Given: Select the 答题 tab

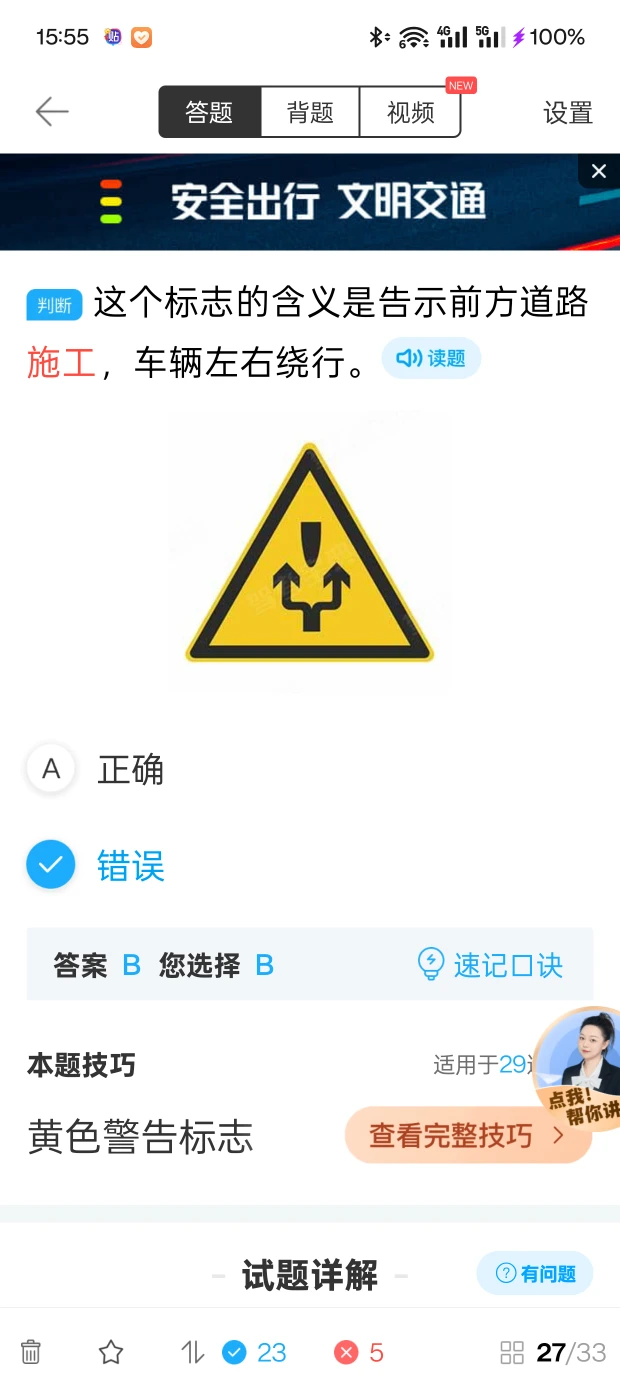Looking at the screenshot, I should 210,112.
